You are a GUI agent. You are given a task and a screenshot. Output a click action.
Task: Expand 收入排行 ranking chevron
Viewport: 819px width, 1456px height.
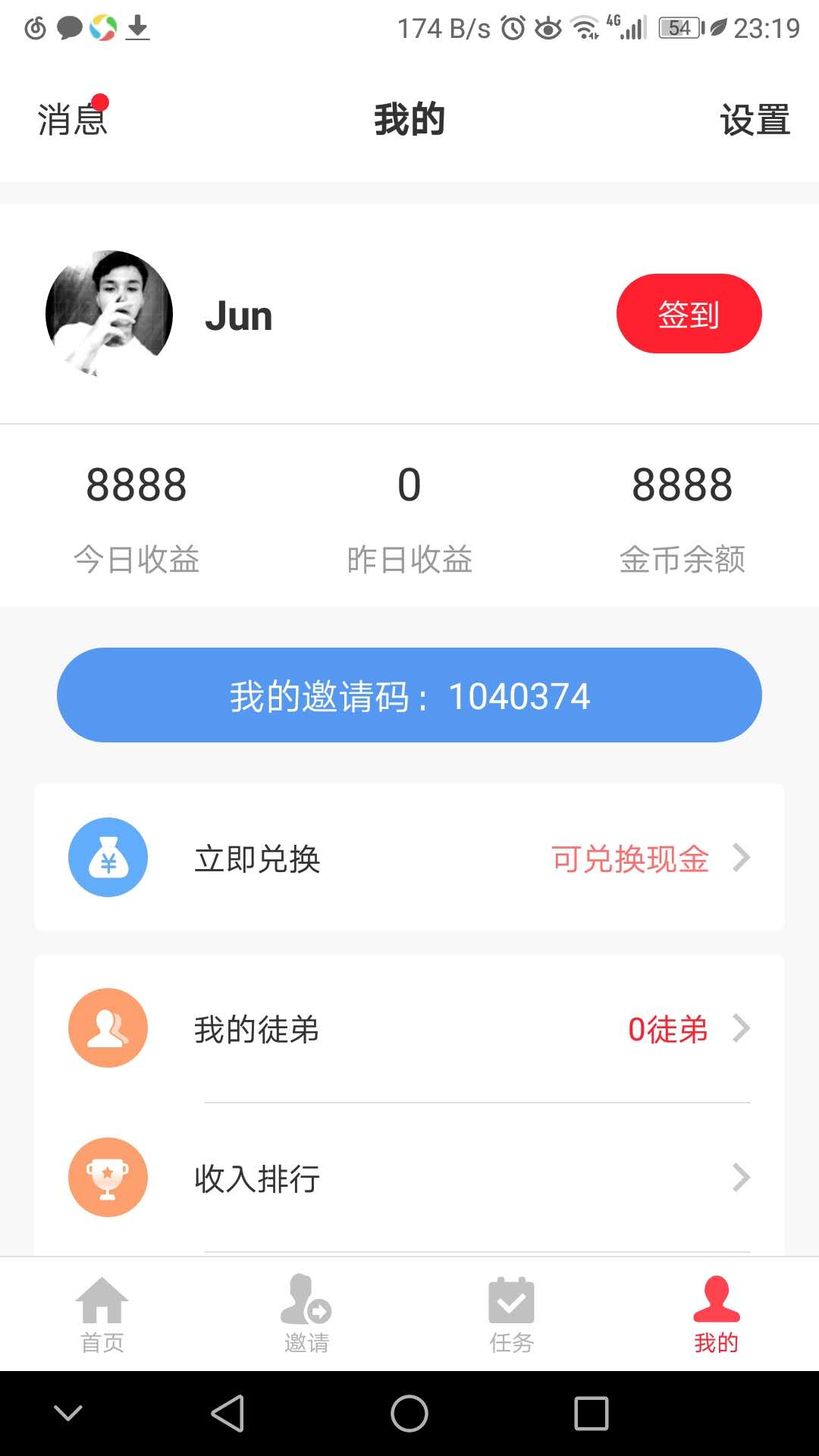741,1177
